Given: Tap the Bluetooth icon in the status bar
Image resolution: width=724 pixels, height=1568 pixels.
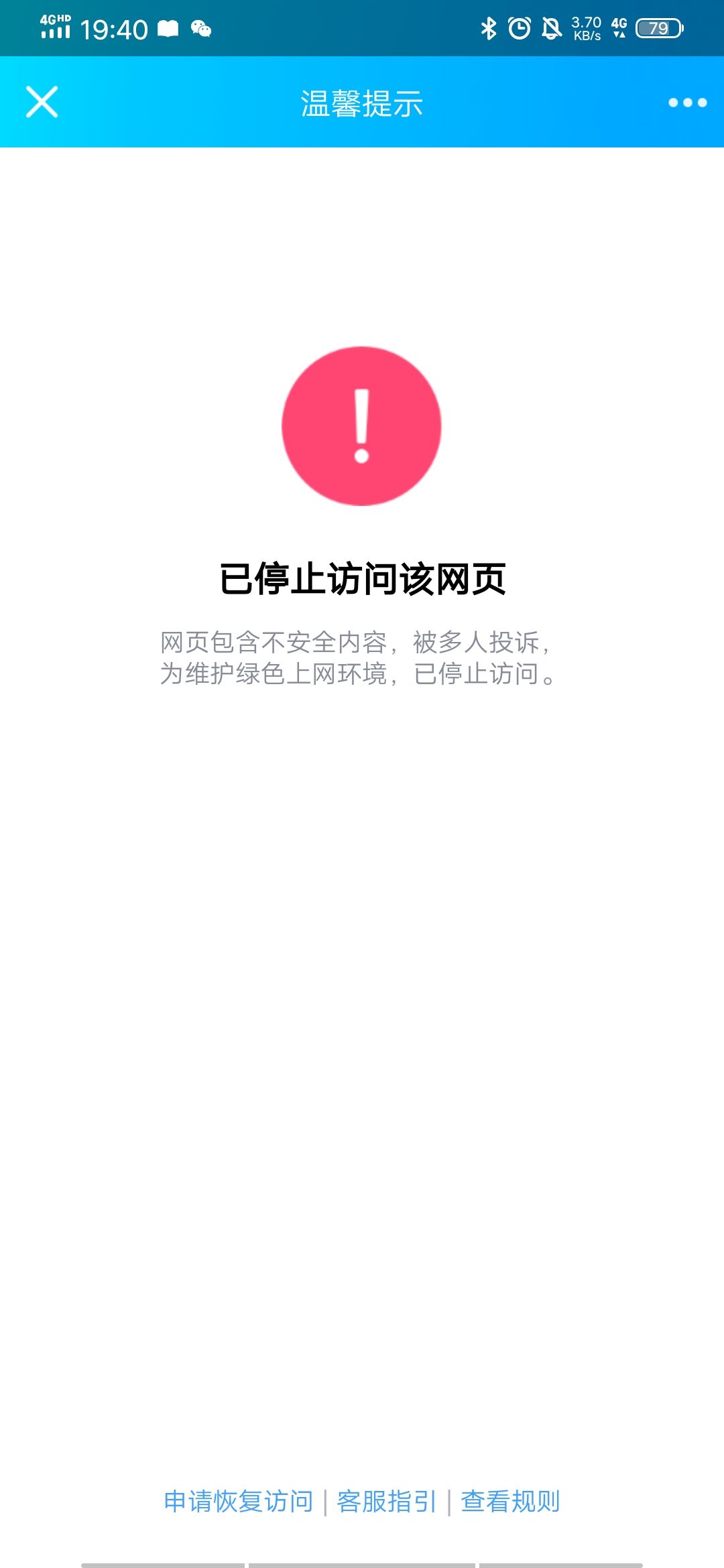Looking at the screenshot, I should pos(489,28).
